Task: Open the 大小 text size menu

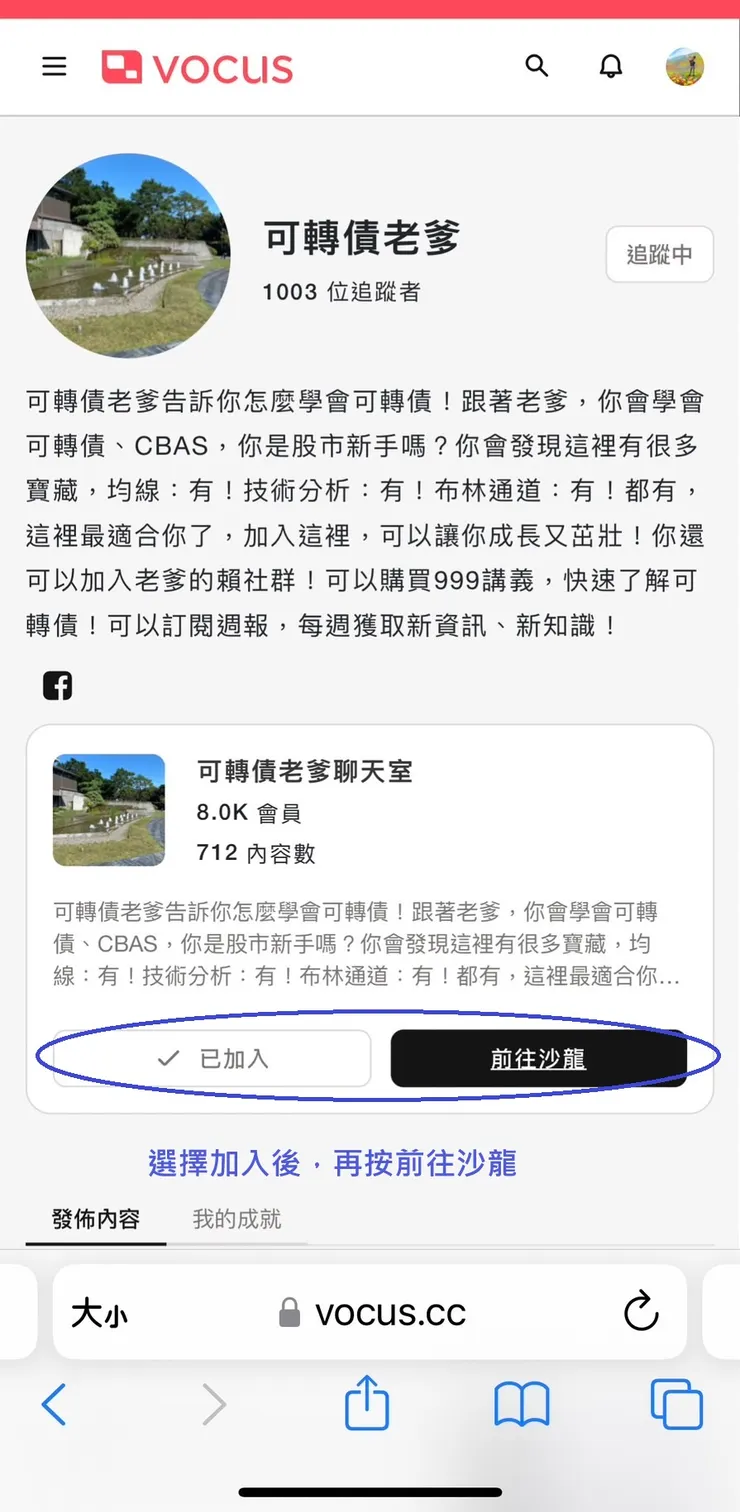Action: (100, 1312)
